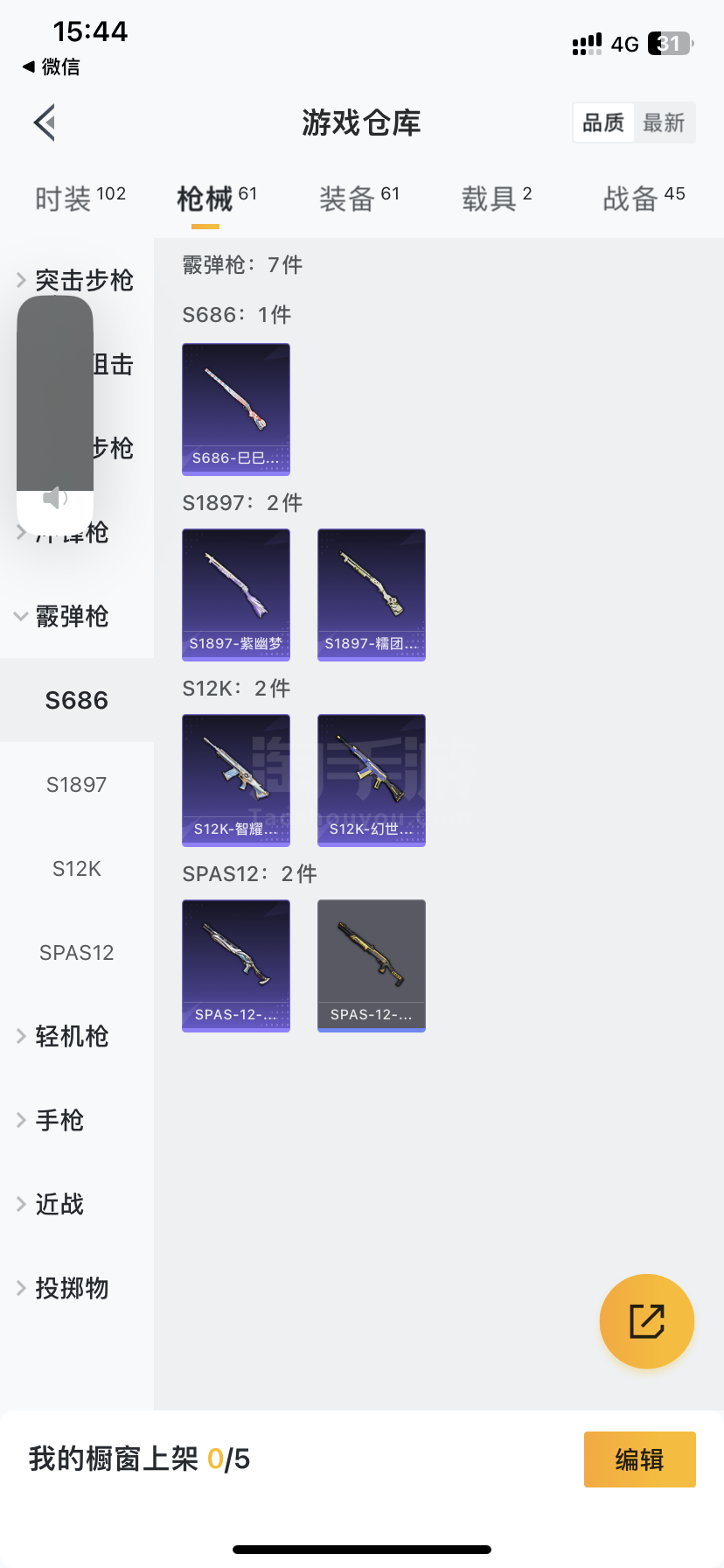Tap the orange share floating button
Viewport: 724px width, 1568px height.
[x=647, y=1321]
